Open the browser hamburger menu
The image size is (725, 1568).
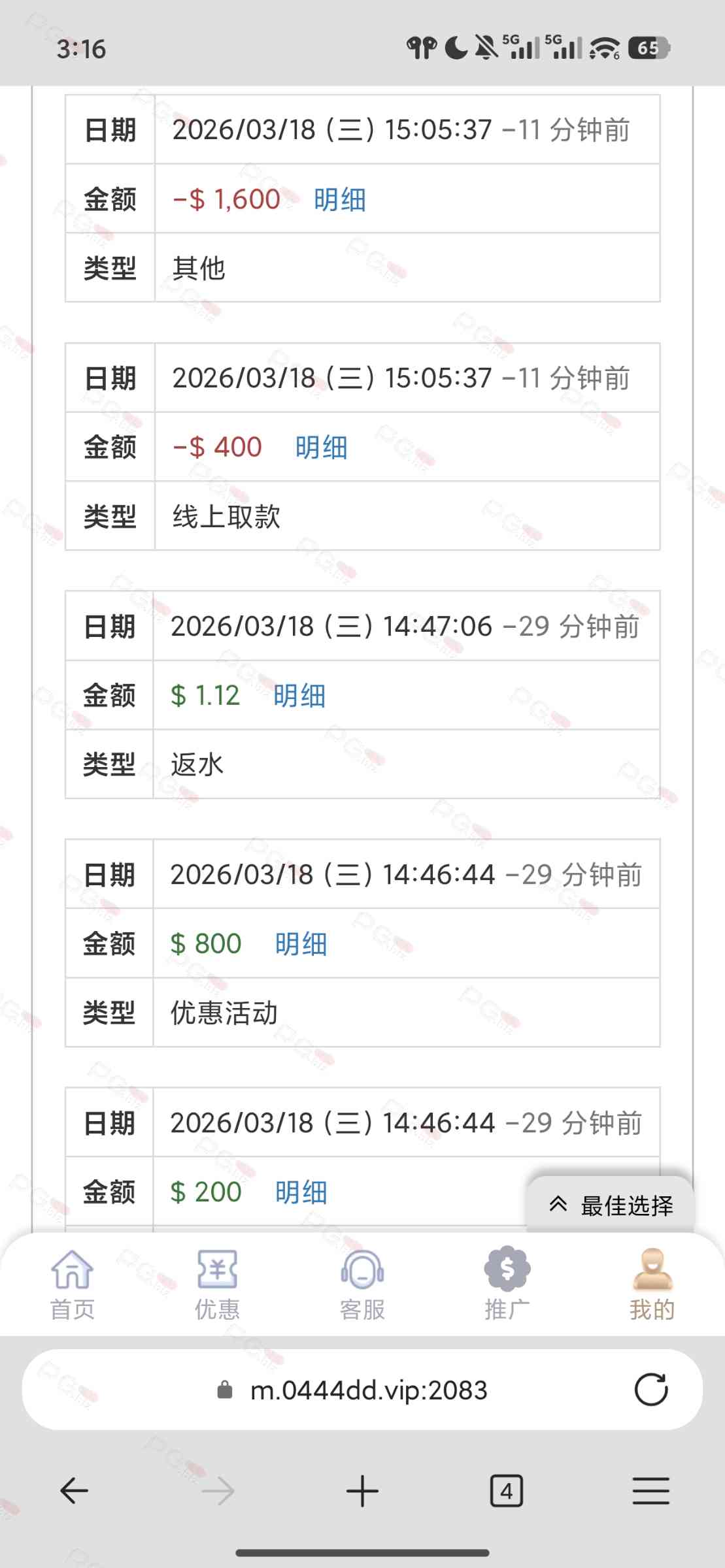[x=651, y=1491]
